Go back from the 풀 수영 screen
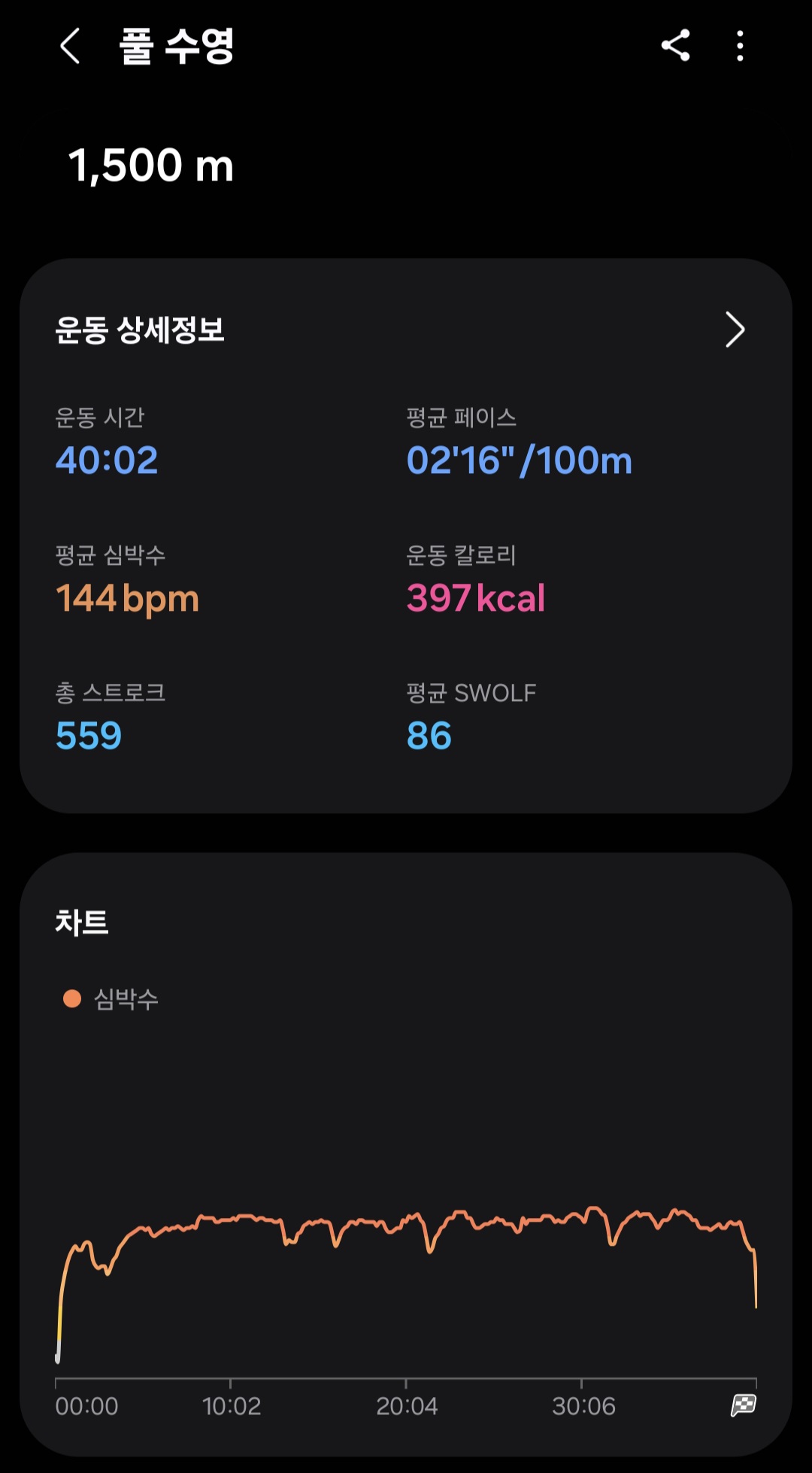The image size is (812, 1473). tap(70, 47)
